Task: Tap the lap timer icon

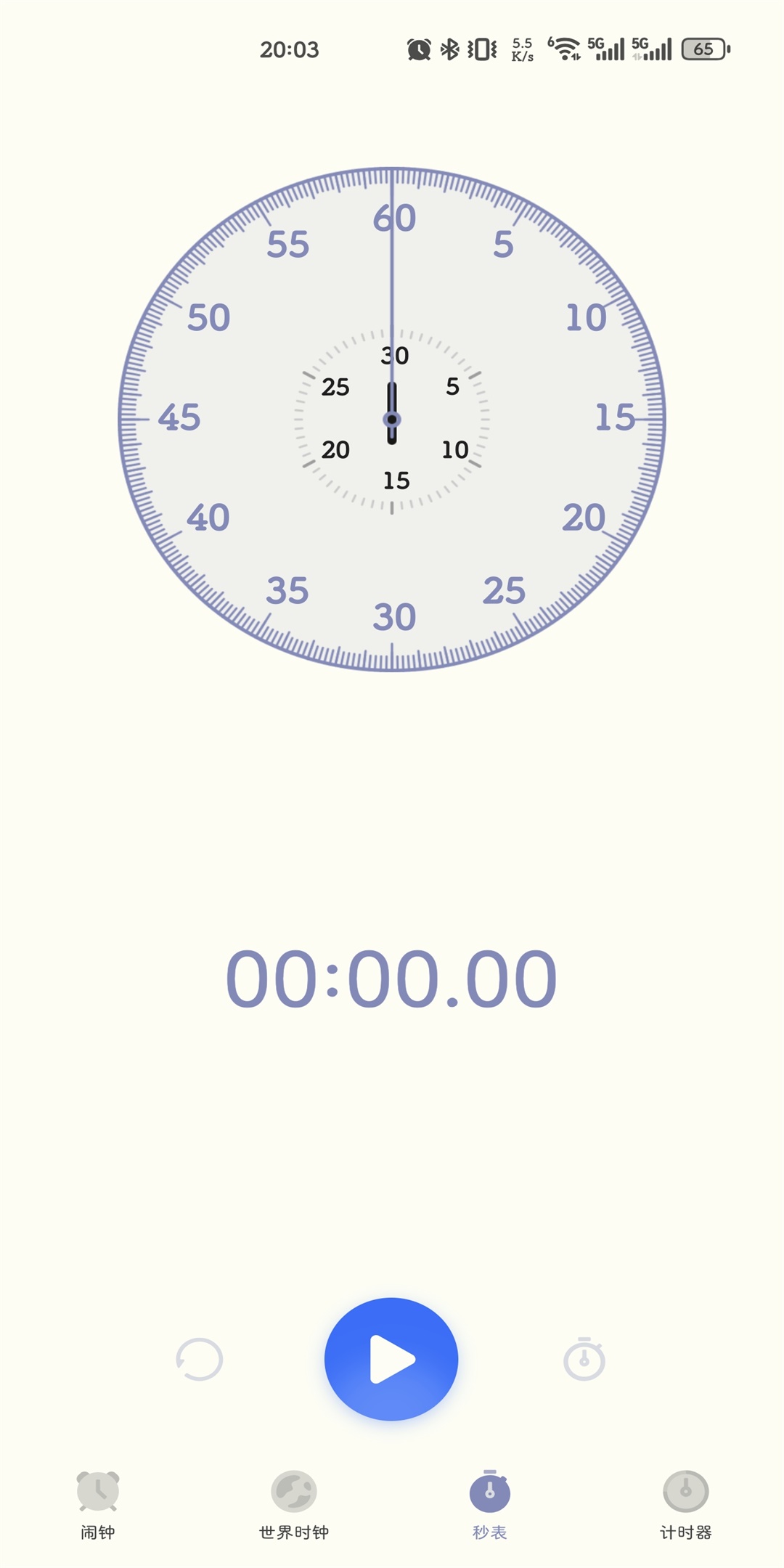Action: [584, 1359]
